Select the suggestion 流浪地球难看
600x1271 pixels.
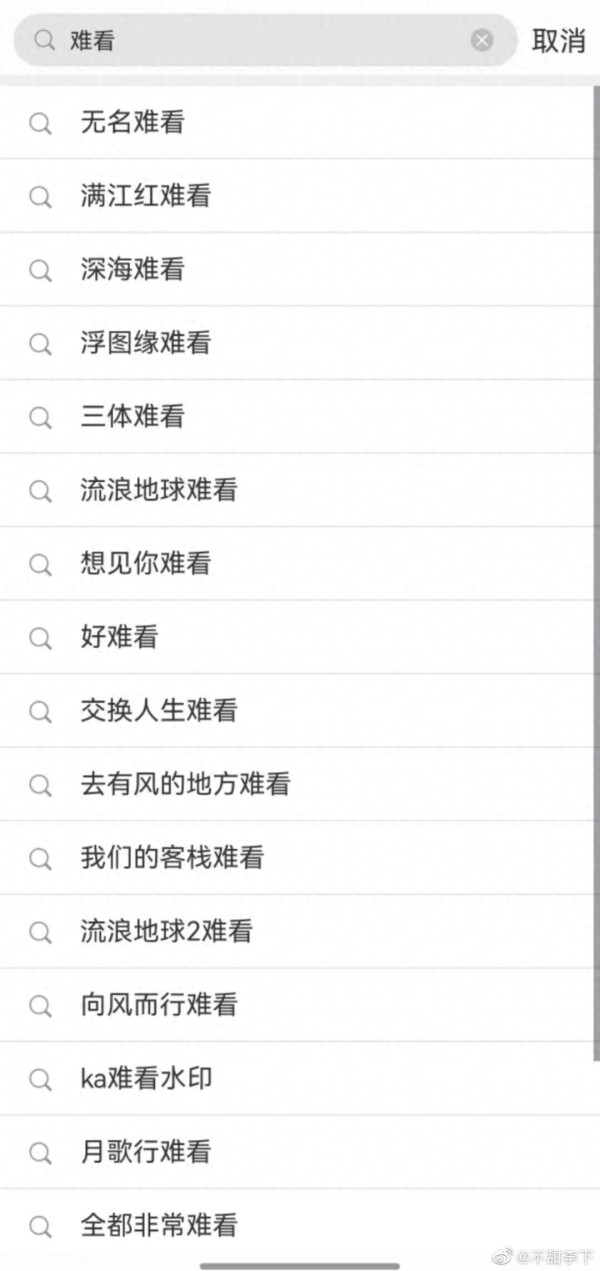click(159, 490)
